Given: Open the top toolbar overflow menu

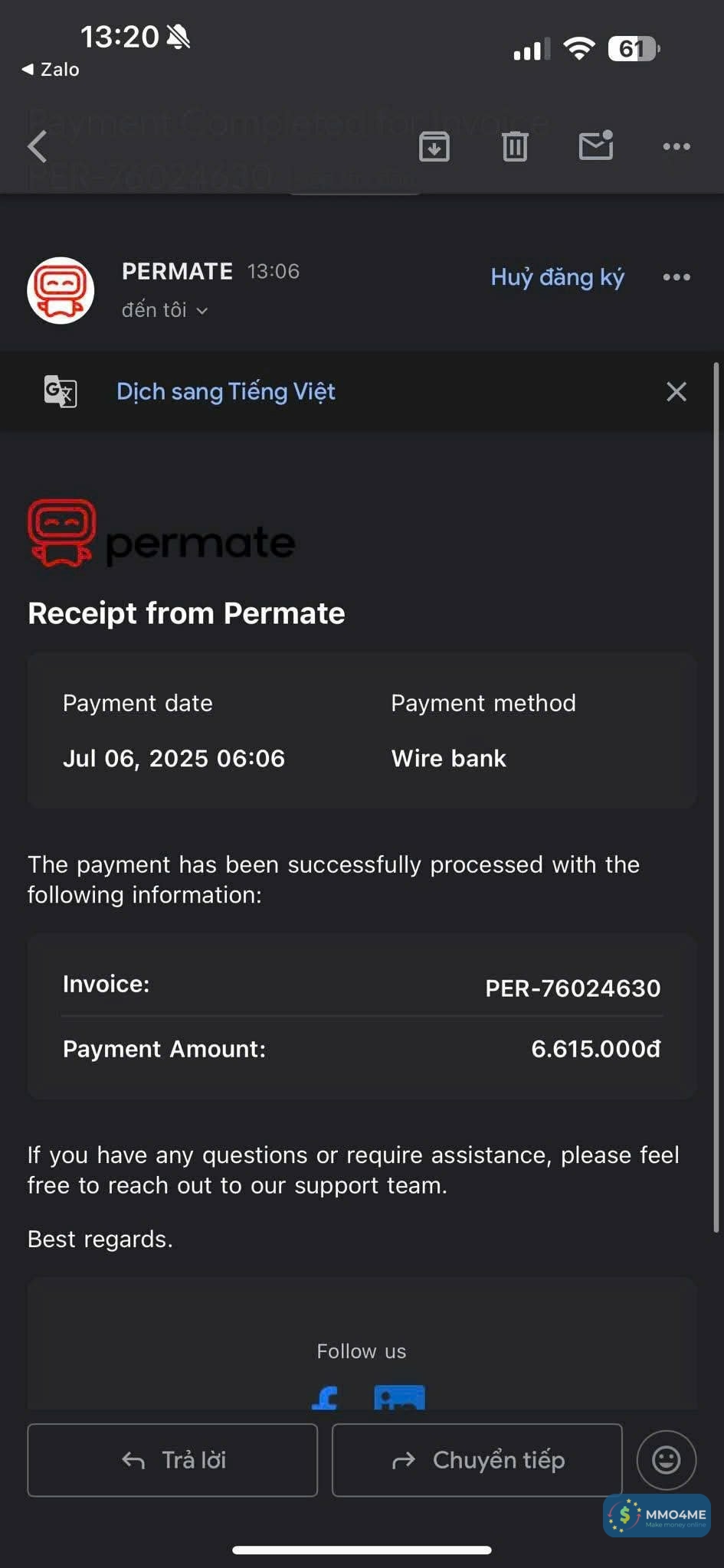Looking at the screenshot, I should 676,146.
